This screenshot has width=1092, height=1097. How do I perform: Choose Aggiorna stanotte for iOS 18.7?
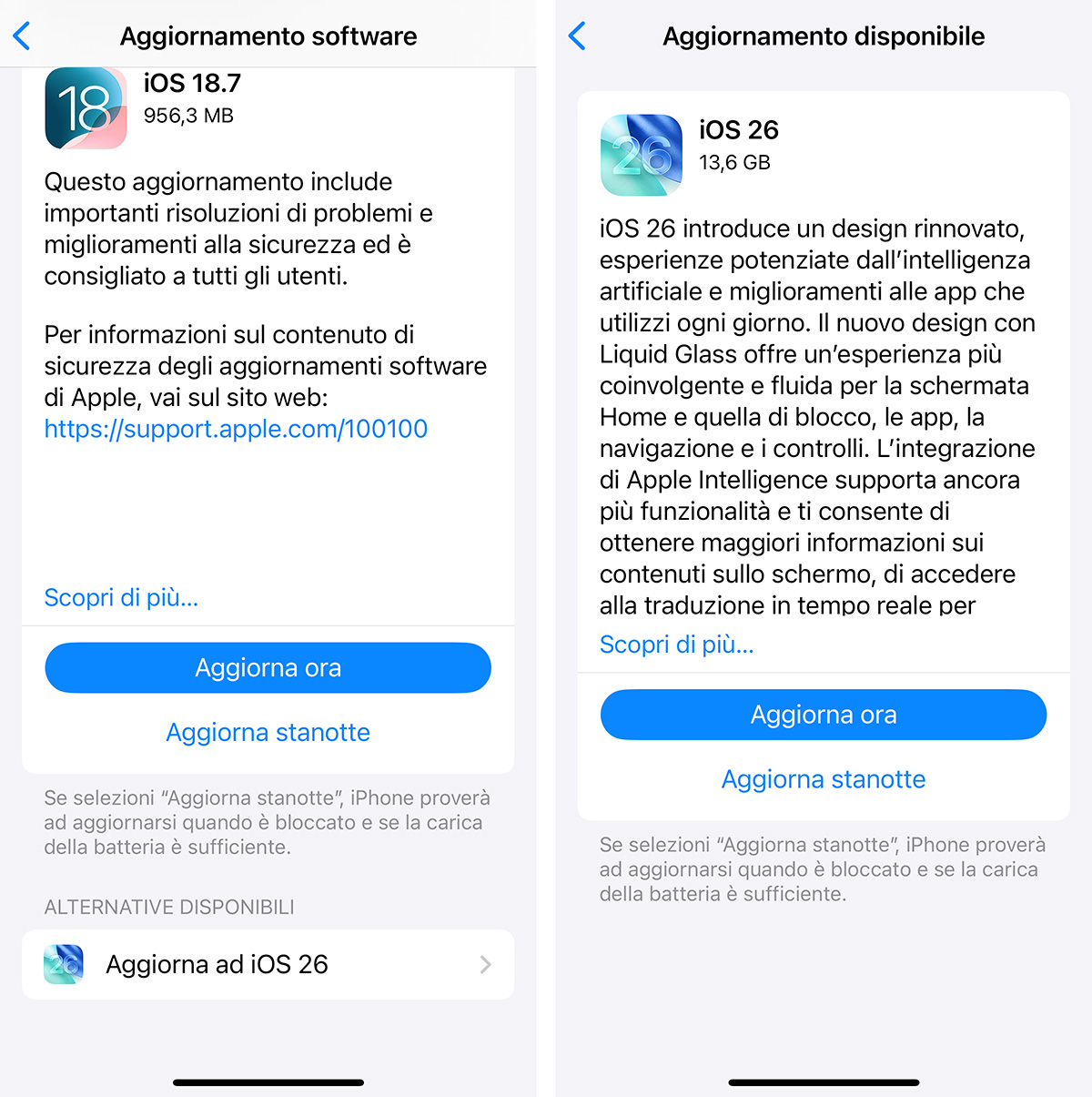pos(268,733)
